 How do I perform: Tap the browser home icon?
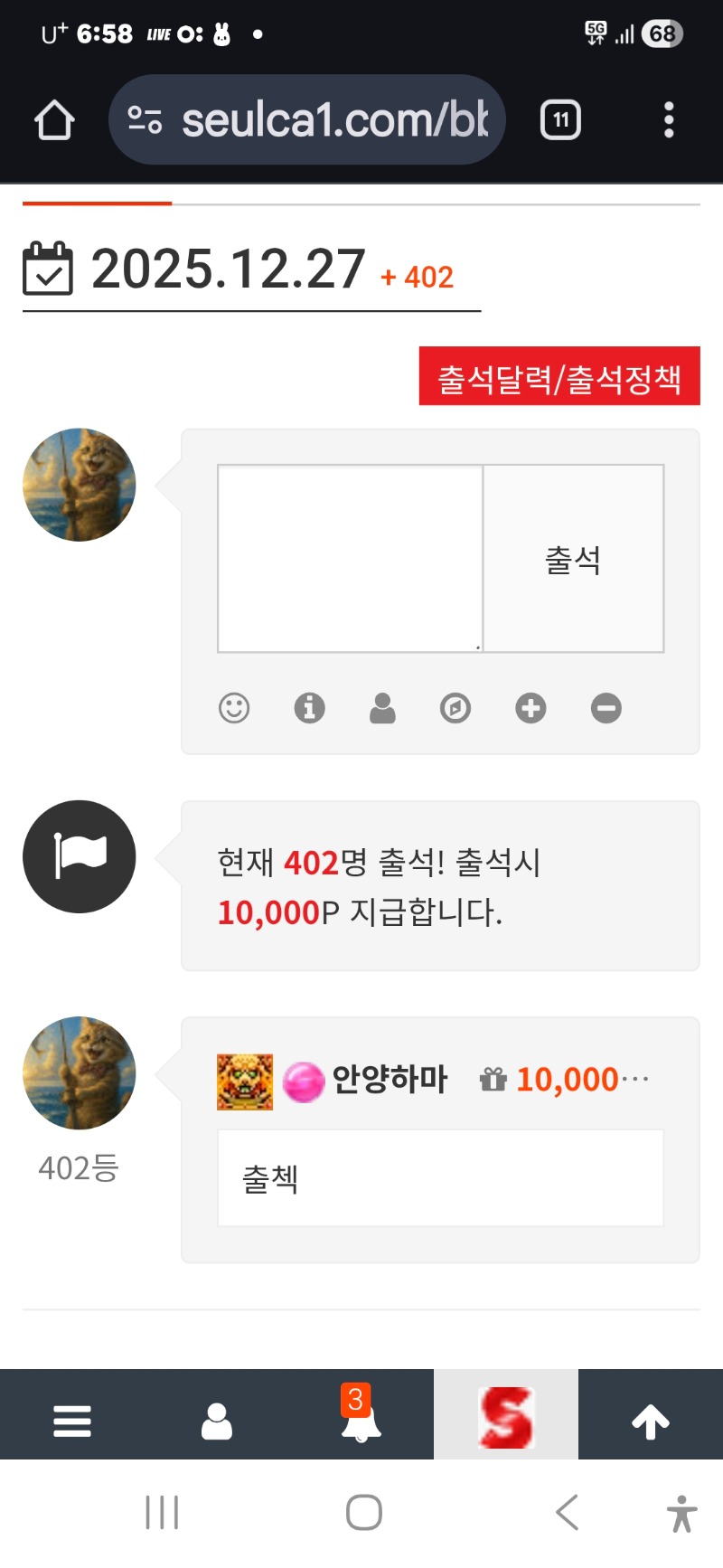point(54,120)
